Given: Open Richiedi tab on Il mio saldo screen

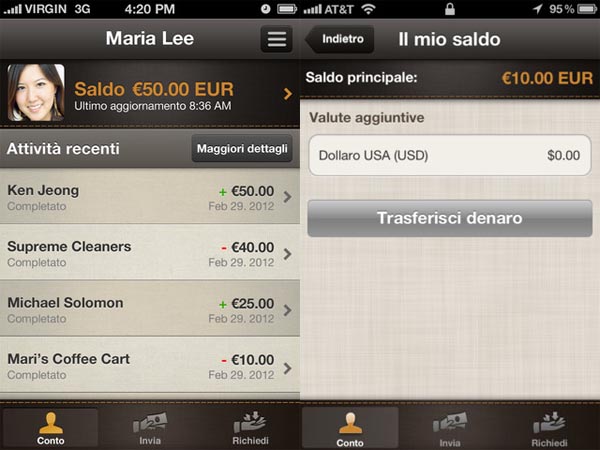Looking at the screenshot, I should 549,428.
